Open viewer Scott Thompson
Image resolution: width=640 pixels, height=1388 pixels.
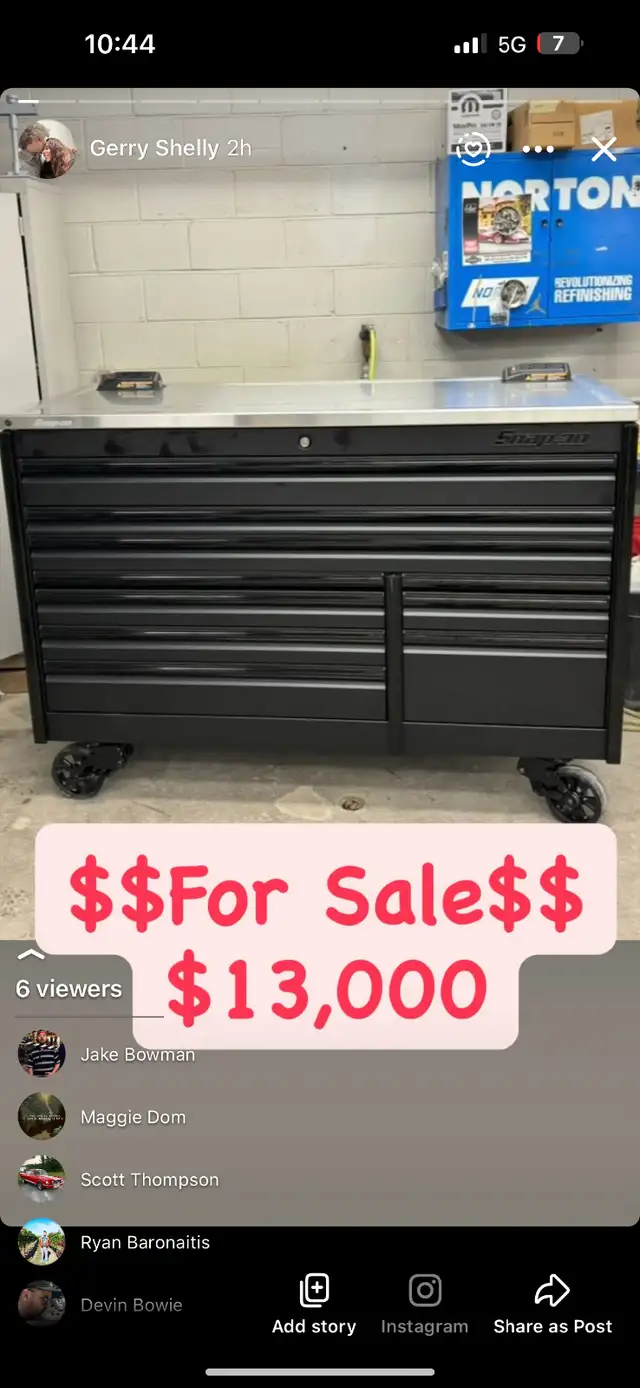coord(118,1180)
